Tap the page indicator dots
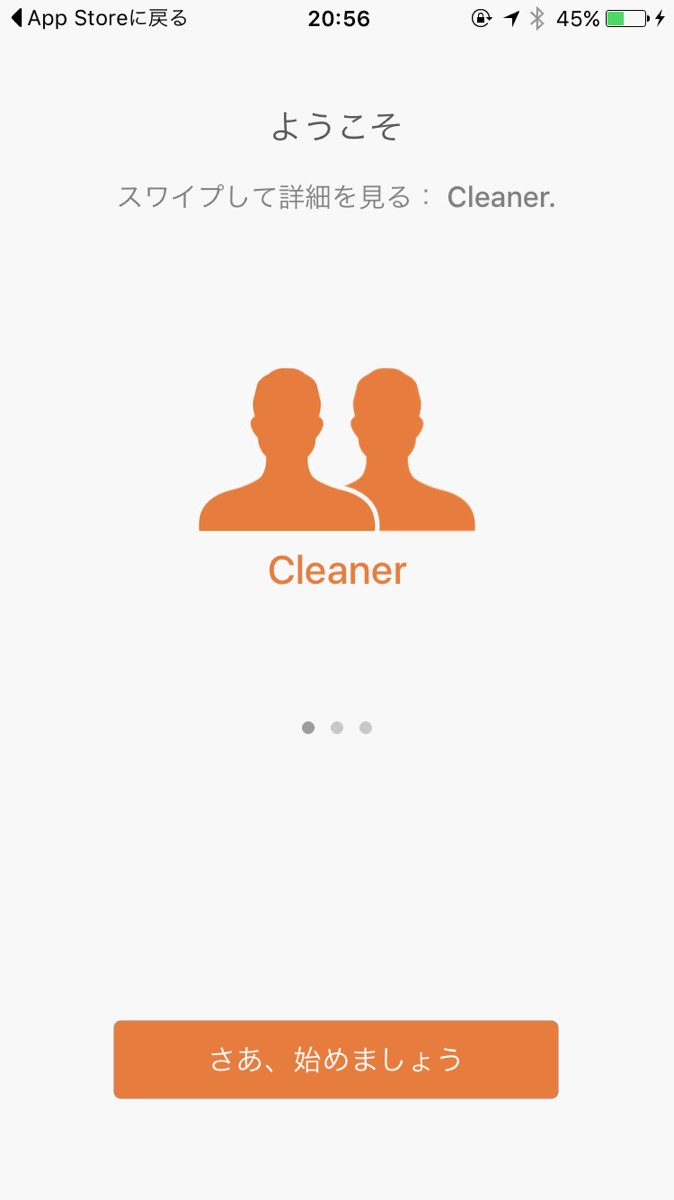This screenshot has height=1200, width=674. pos(337,728)
